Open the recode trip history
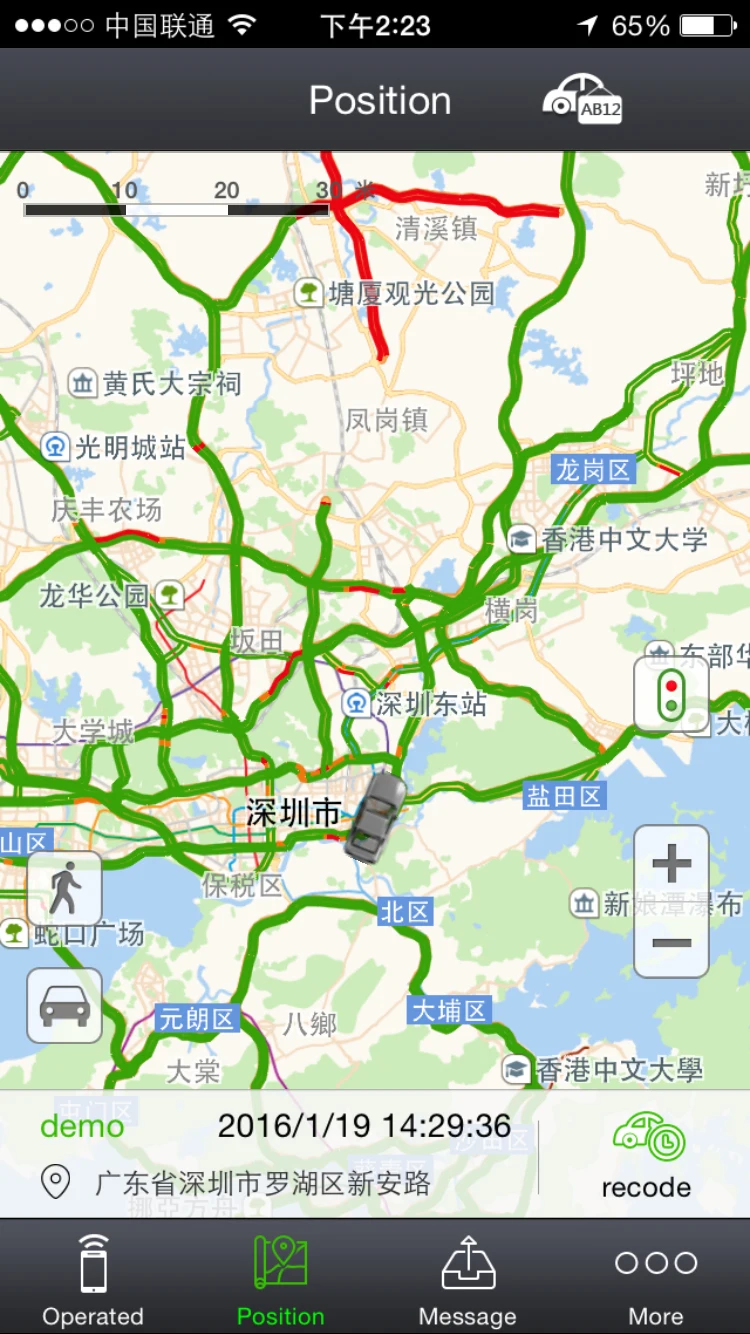The image size is (750, 1334). [x=647, y=1156]
